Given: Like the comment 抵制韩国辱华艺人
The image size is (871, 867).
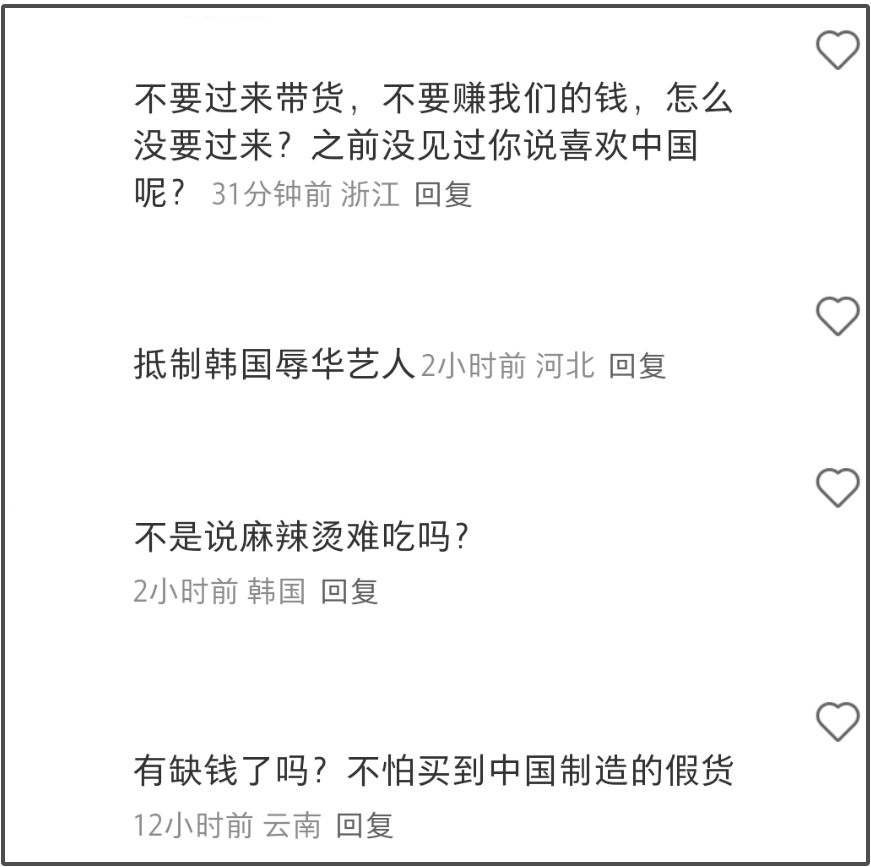Looking at the screenshot, I should click(x=837, y=317).
